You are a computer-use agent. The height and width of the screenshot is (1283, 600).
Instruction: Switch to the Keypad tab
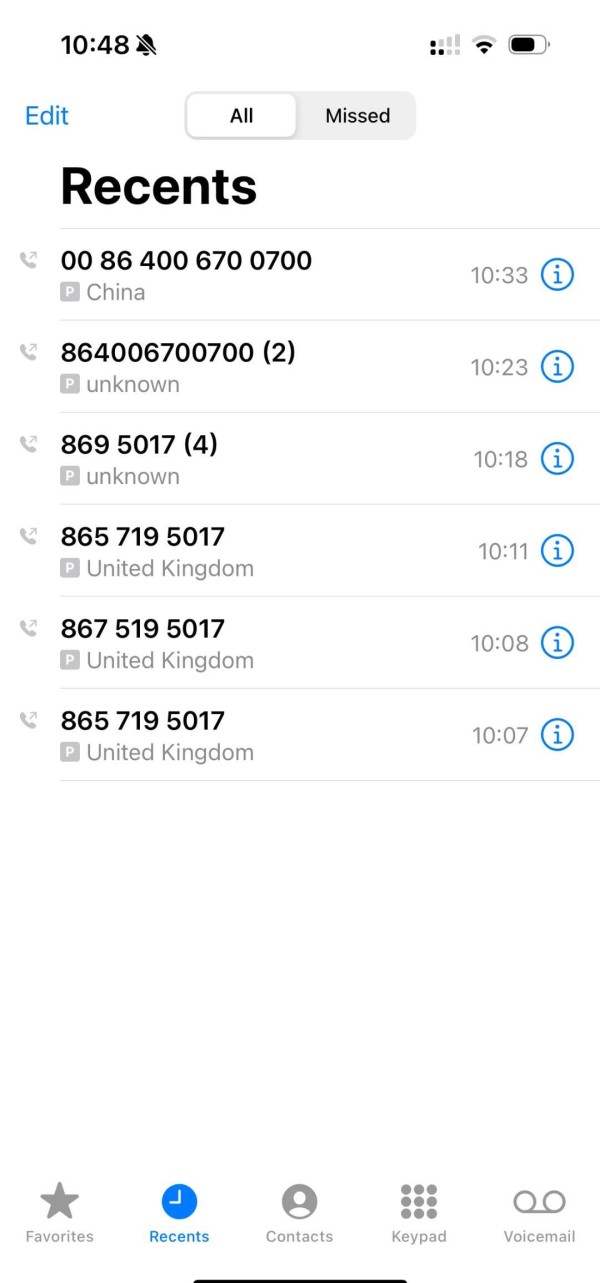[419, 1213]
